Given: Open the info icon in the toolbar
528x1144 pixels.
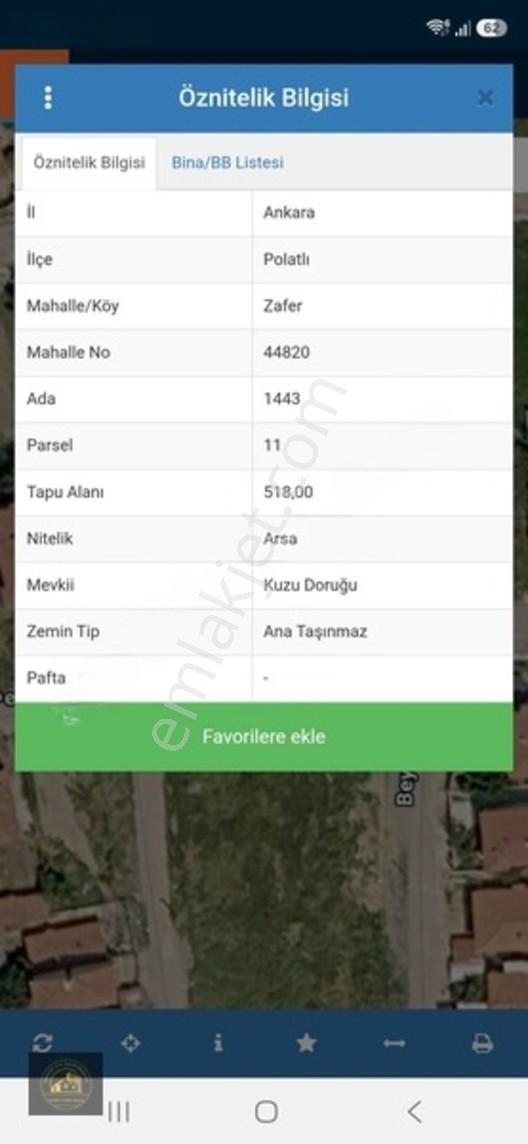Looking at the screenshot, I should [x=218, y=1043].
